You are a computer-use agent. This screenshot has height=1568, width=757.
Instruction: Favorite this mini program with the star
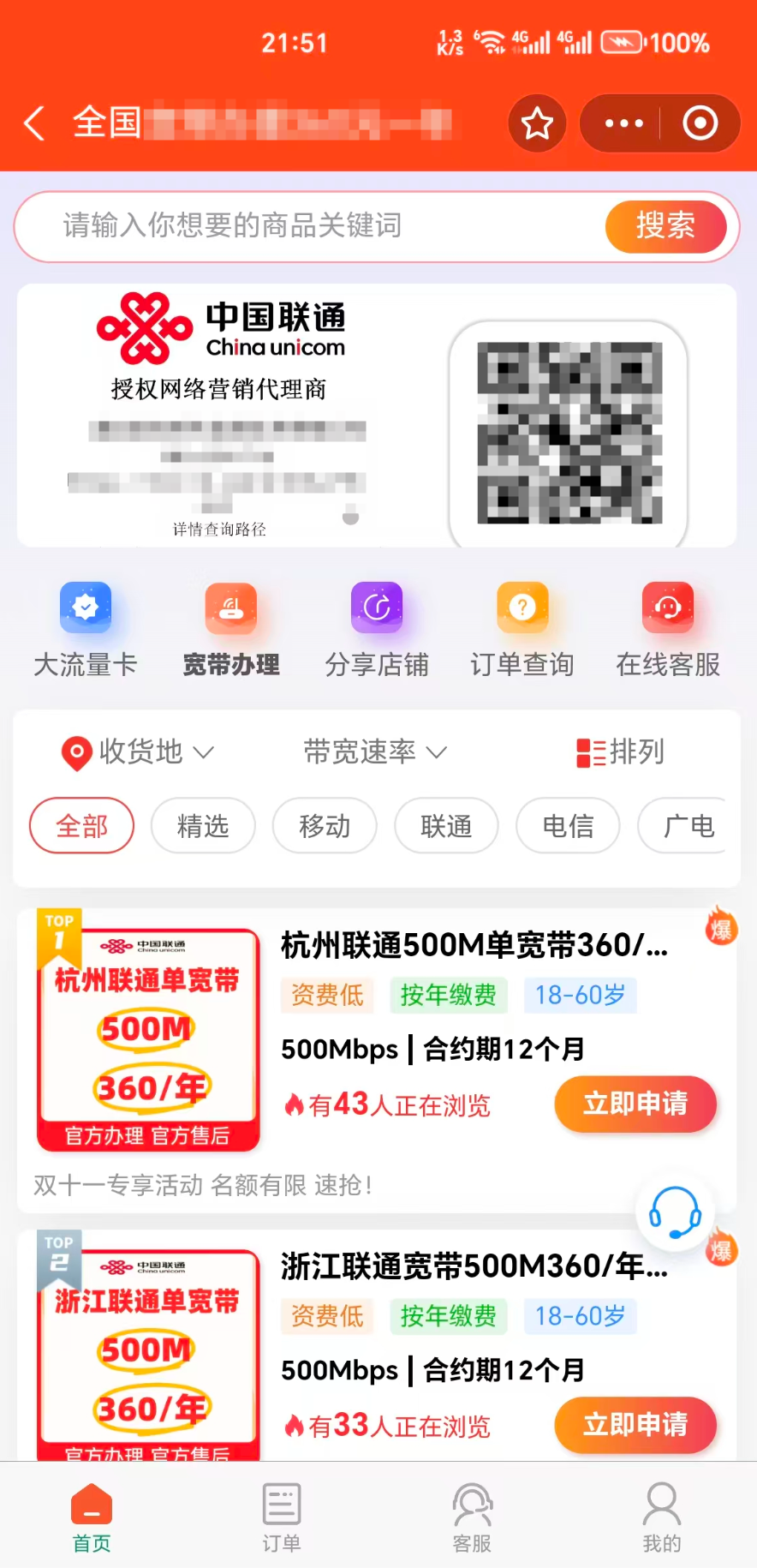click(x=537, y=123)
